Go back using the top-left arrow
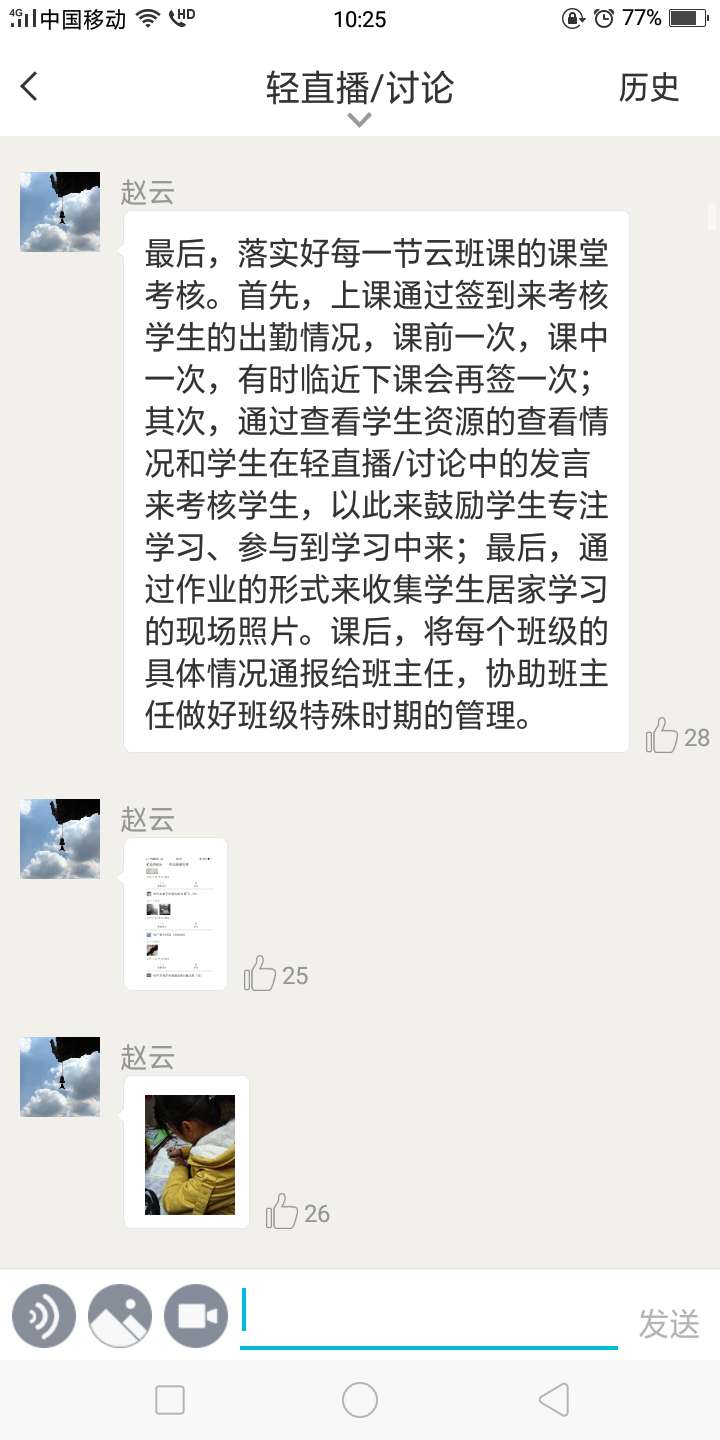The height and width of the screenshot is (1440, 720). coord(29,87)
